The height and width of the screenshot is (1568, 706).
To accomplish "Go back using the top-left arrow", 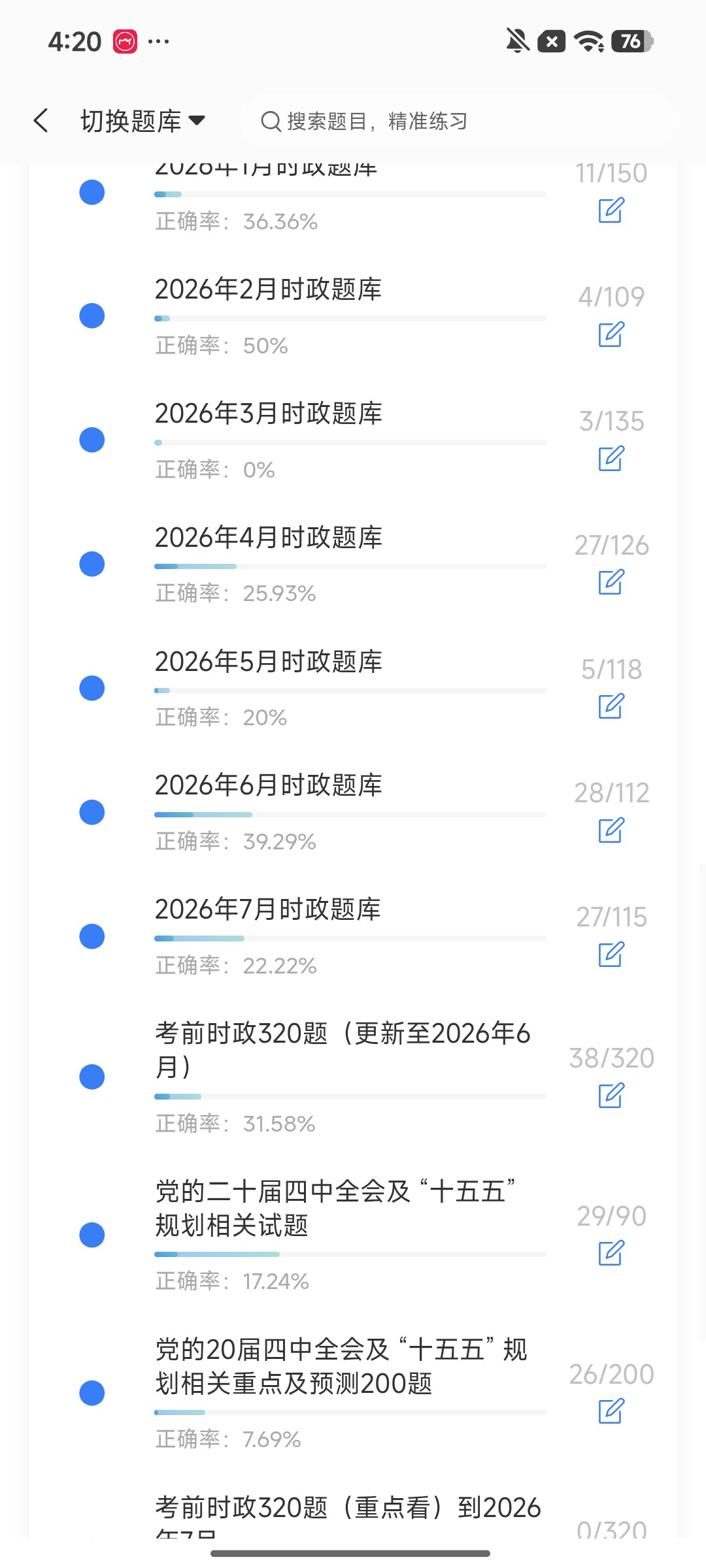I will [41, 121].
